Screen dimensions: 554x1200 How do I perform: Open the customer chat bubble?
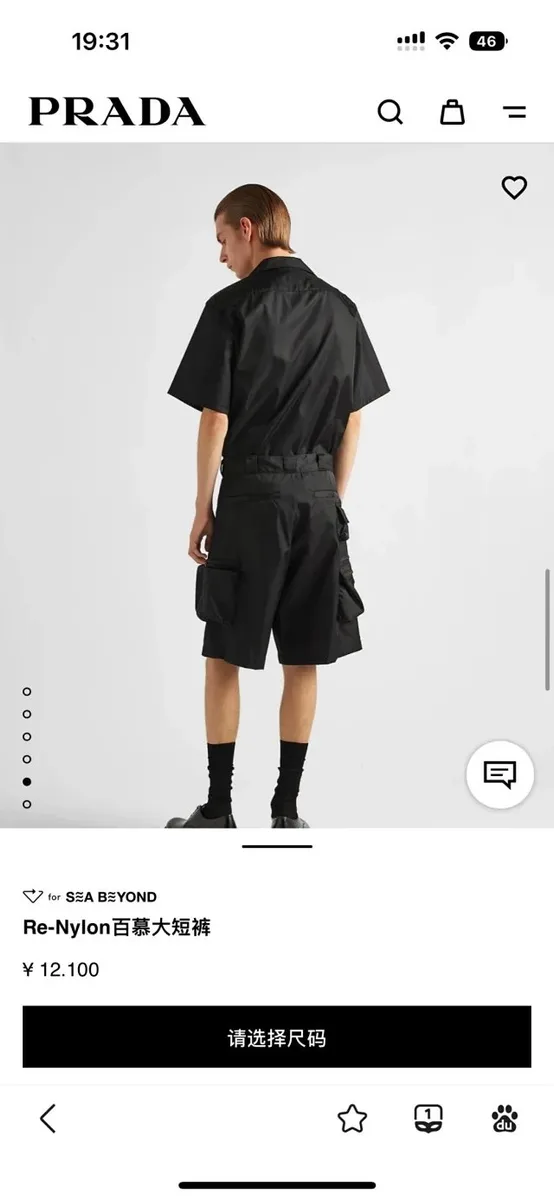(499, 773)
